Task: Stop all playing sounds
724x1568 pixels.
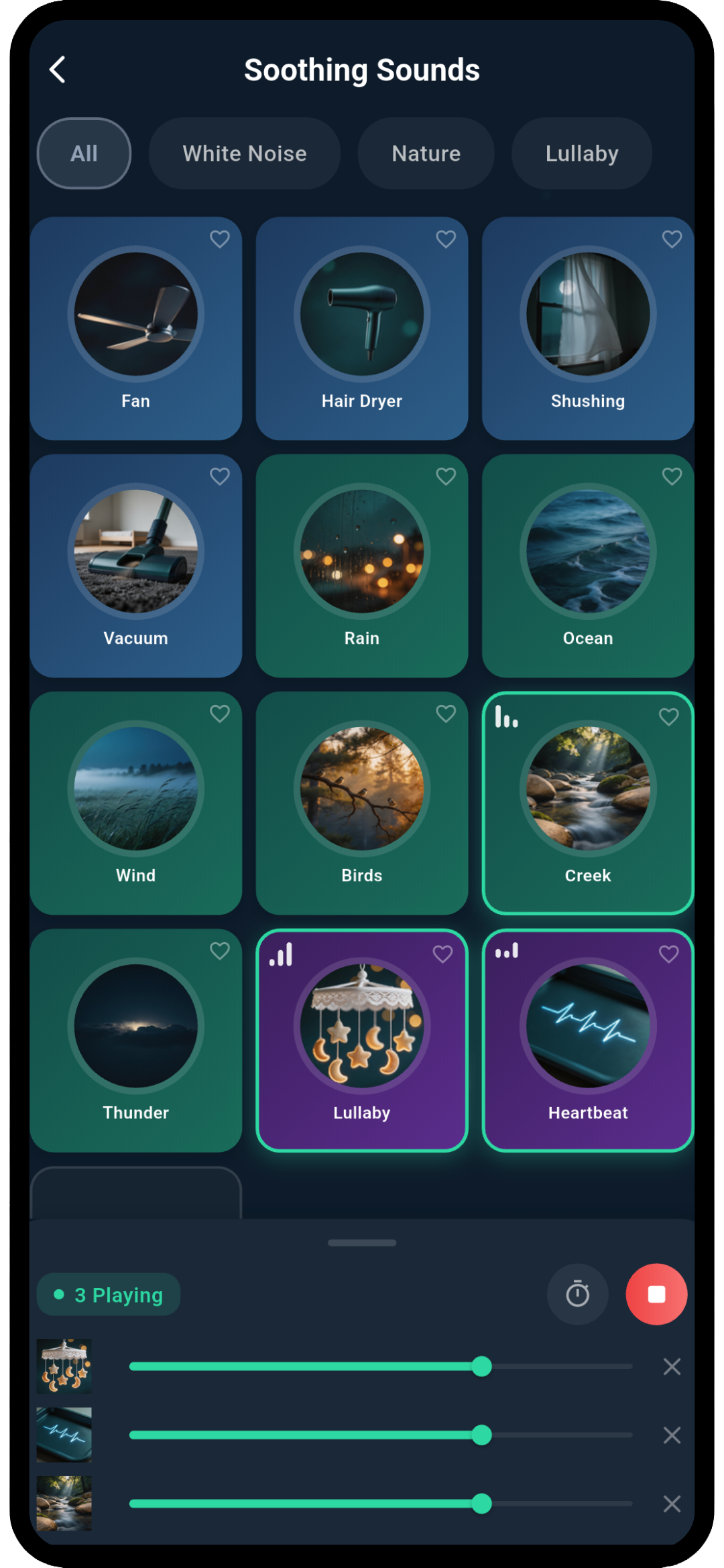Action: coord(656,1295)
